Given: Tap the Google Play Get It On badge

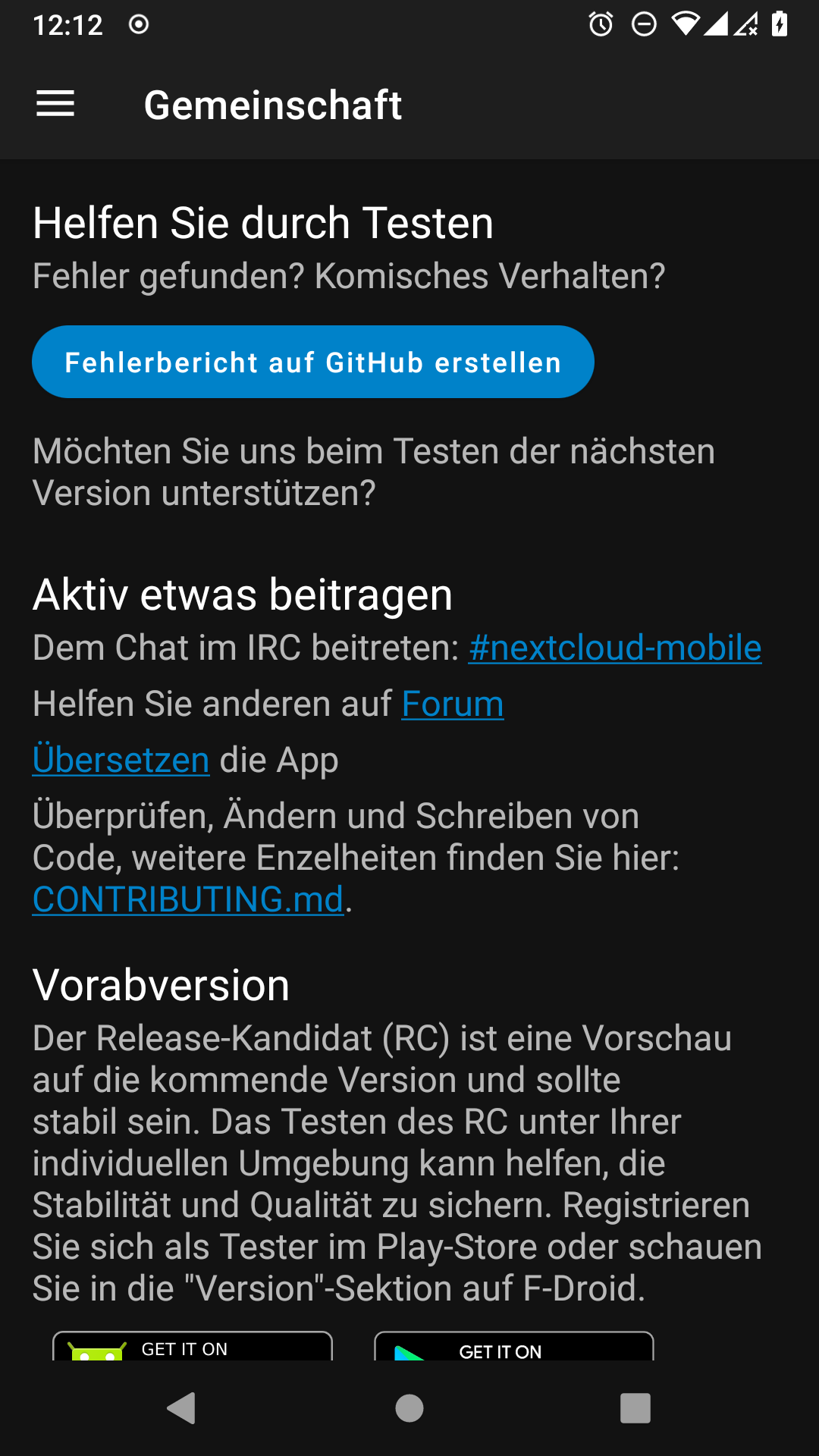Looking at the screenshot, I should coord(513,1347).
